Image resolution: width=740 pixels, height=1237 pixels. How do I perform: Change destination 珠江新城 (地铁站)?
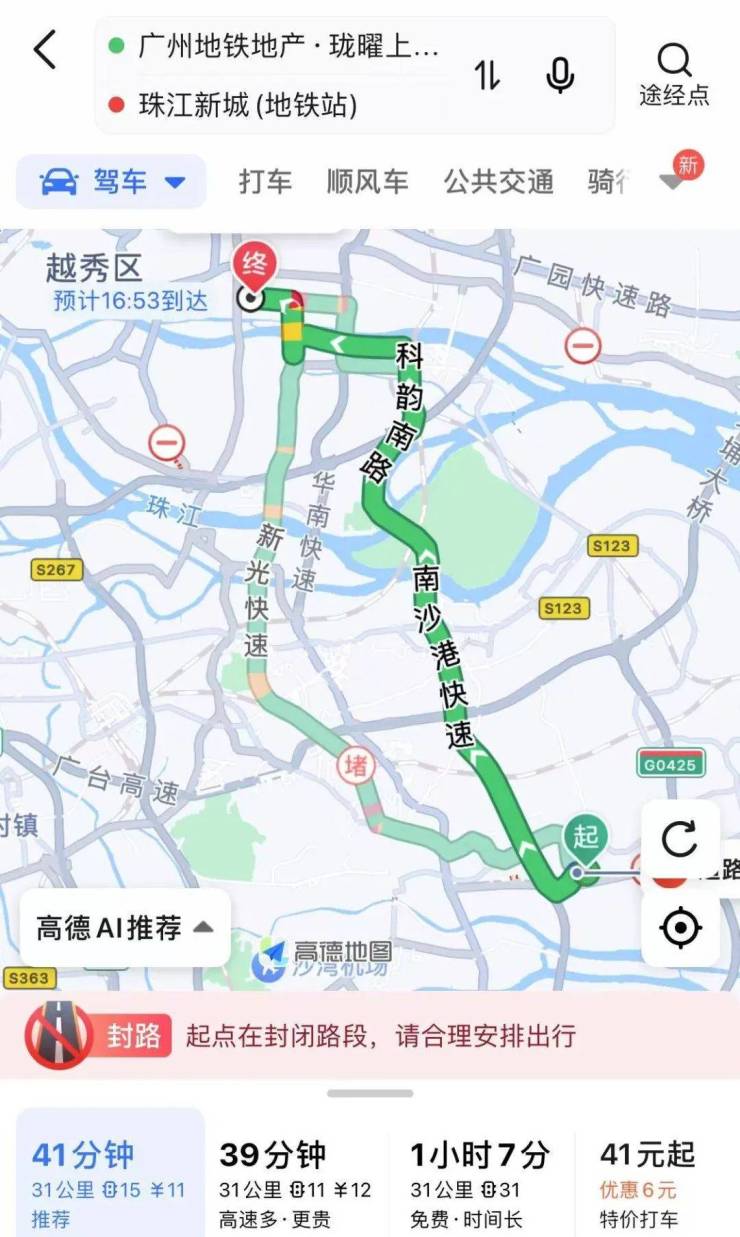click(248, 105)
